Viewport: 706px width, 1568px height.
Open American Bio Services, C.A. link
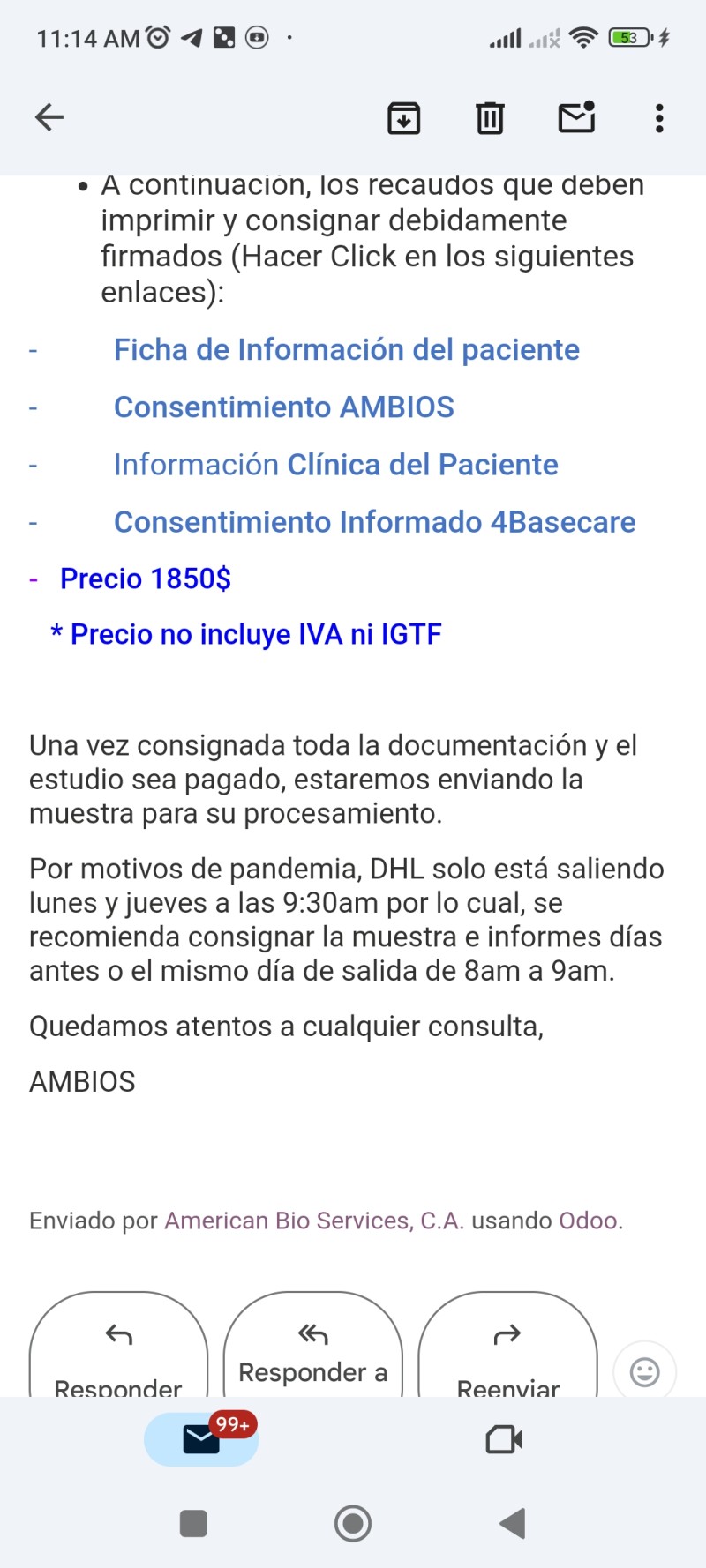313,1221
